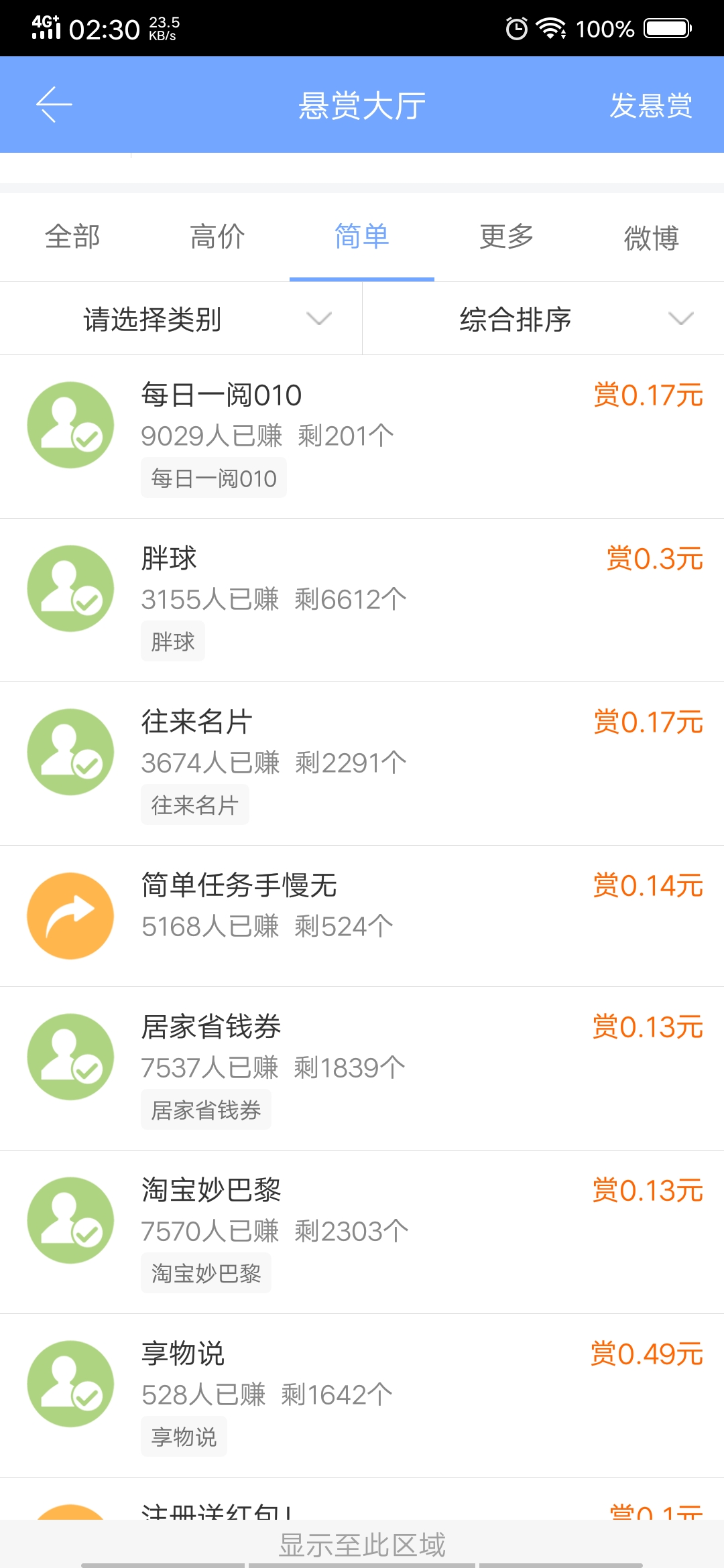Select the 胖球 tag under its task
Screen dimensions: 724x1568
[x=172, y=641]
